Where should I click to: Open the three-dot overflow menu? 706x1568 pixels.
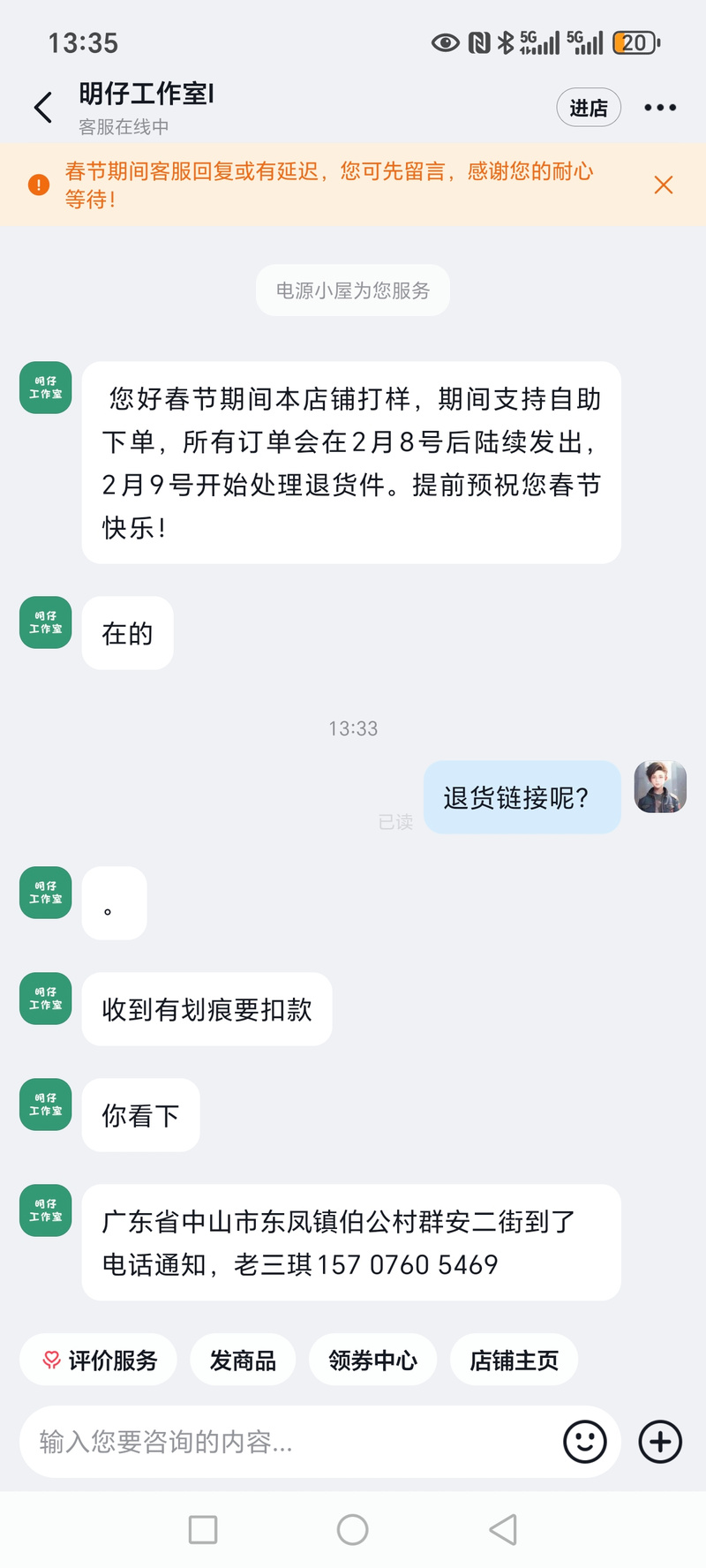pyautogui.click(x=660, y=108)
